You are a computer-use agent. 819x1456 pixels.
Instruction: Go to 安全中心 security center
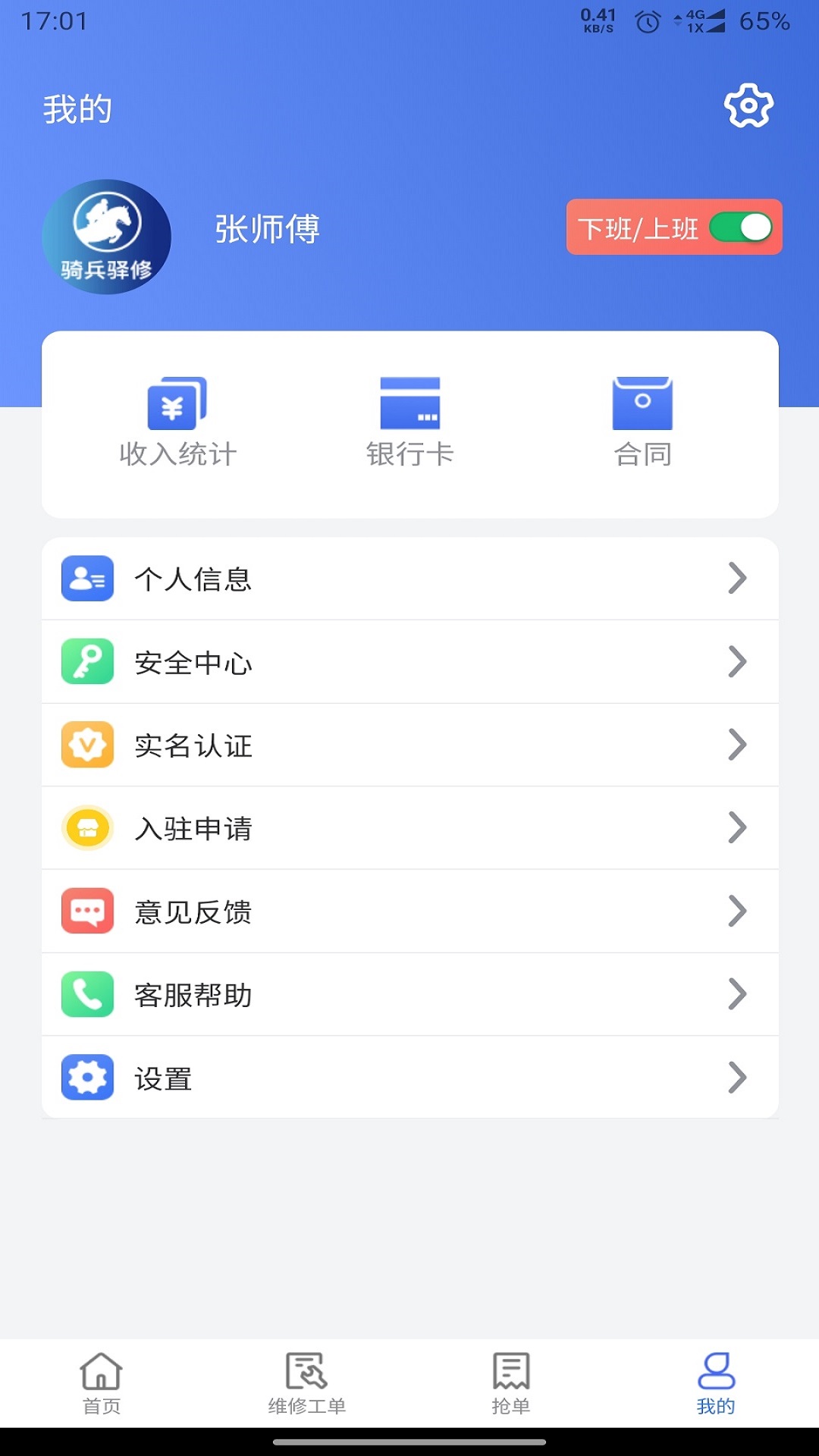(x=409, y=662)
